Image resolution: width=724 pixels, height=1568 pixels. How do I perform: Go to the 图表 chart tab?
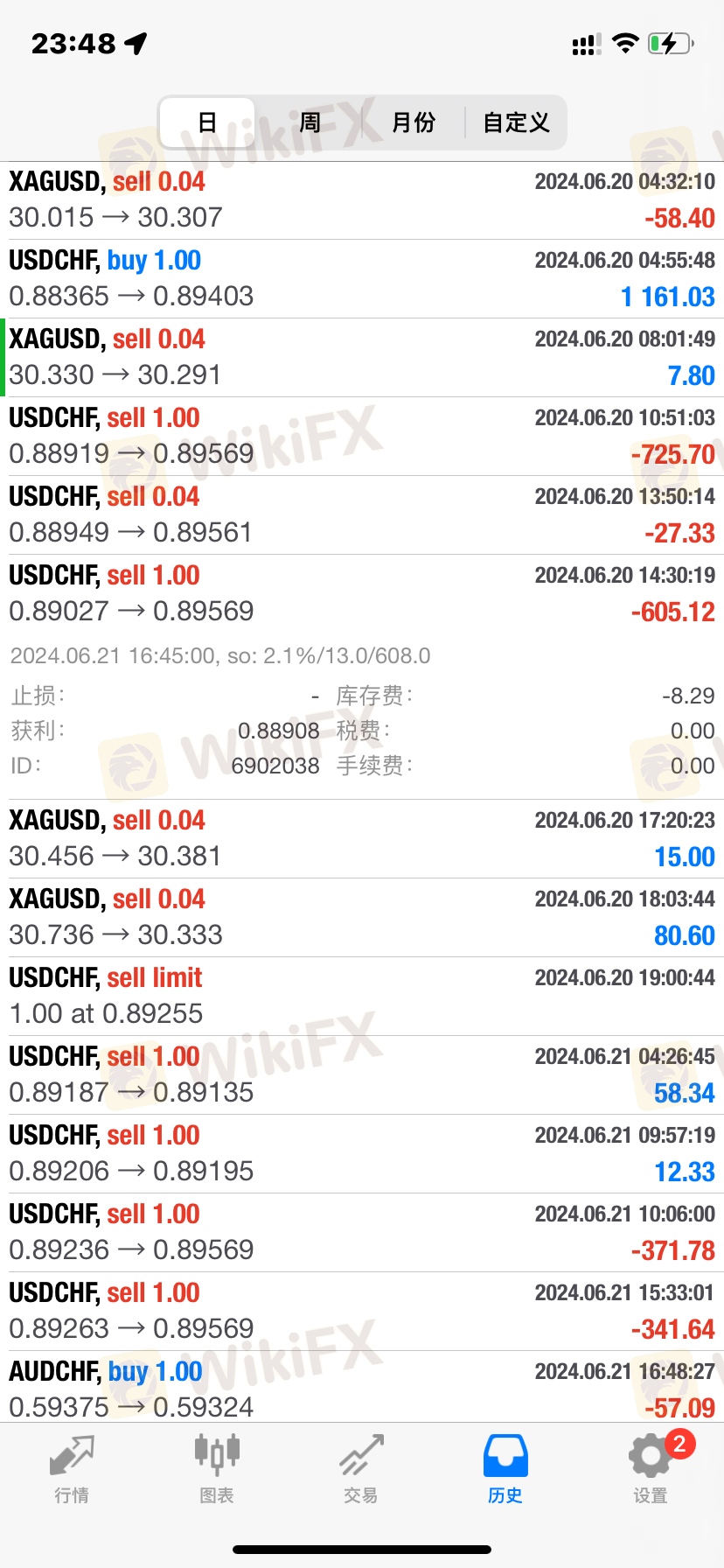click(x=217, y=1469)
